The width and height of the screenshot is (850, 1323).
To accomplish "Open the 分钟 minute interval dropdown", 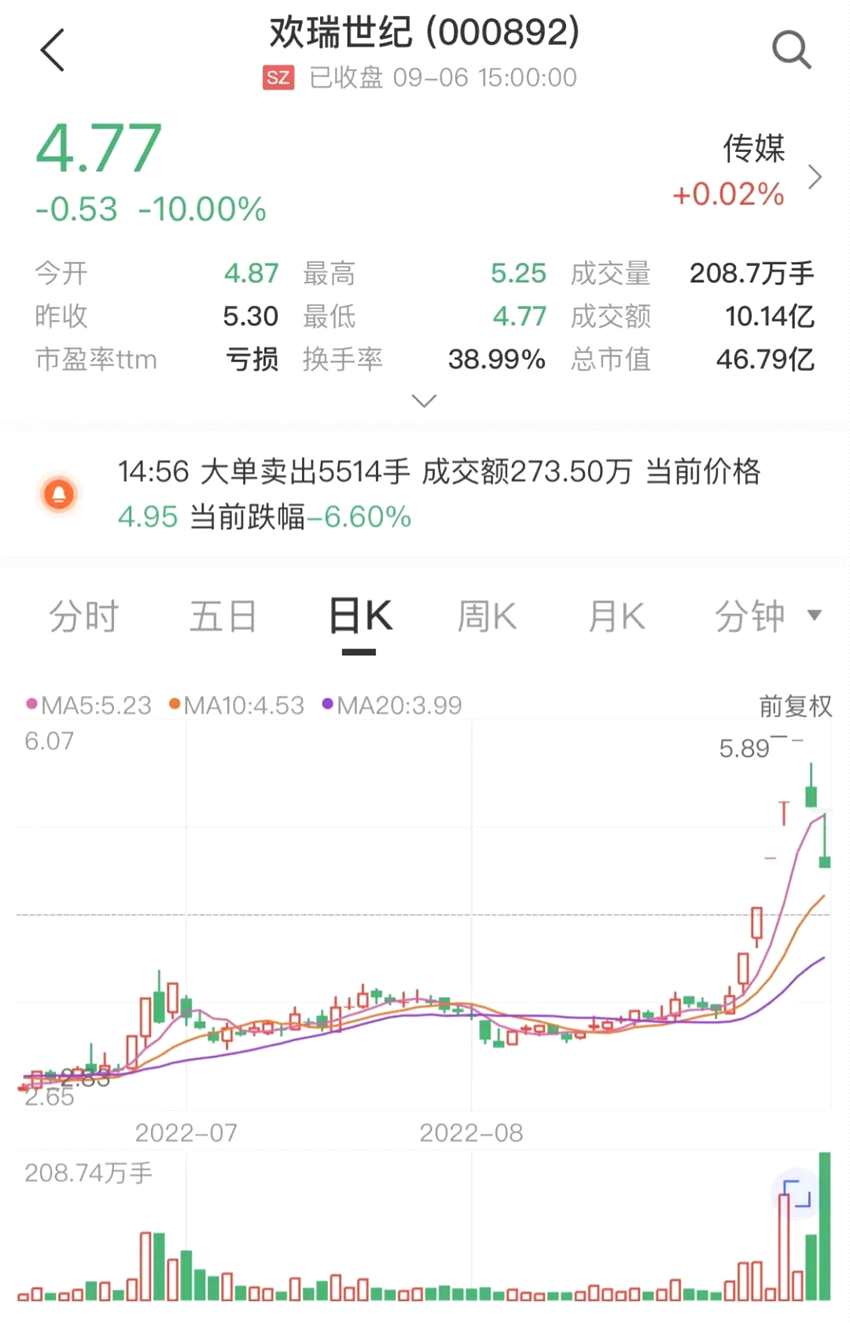I will tap(770, 617).
